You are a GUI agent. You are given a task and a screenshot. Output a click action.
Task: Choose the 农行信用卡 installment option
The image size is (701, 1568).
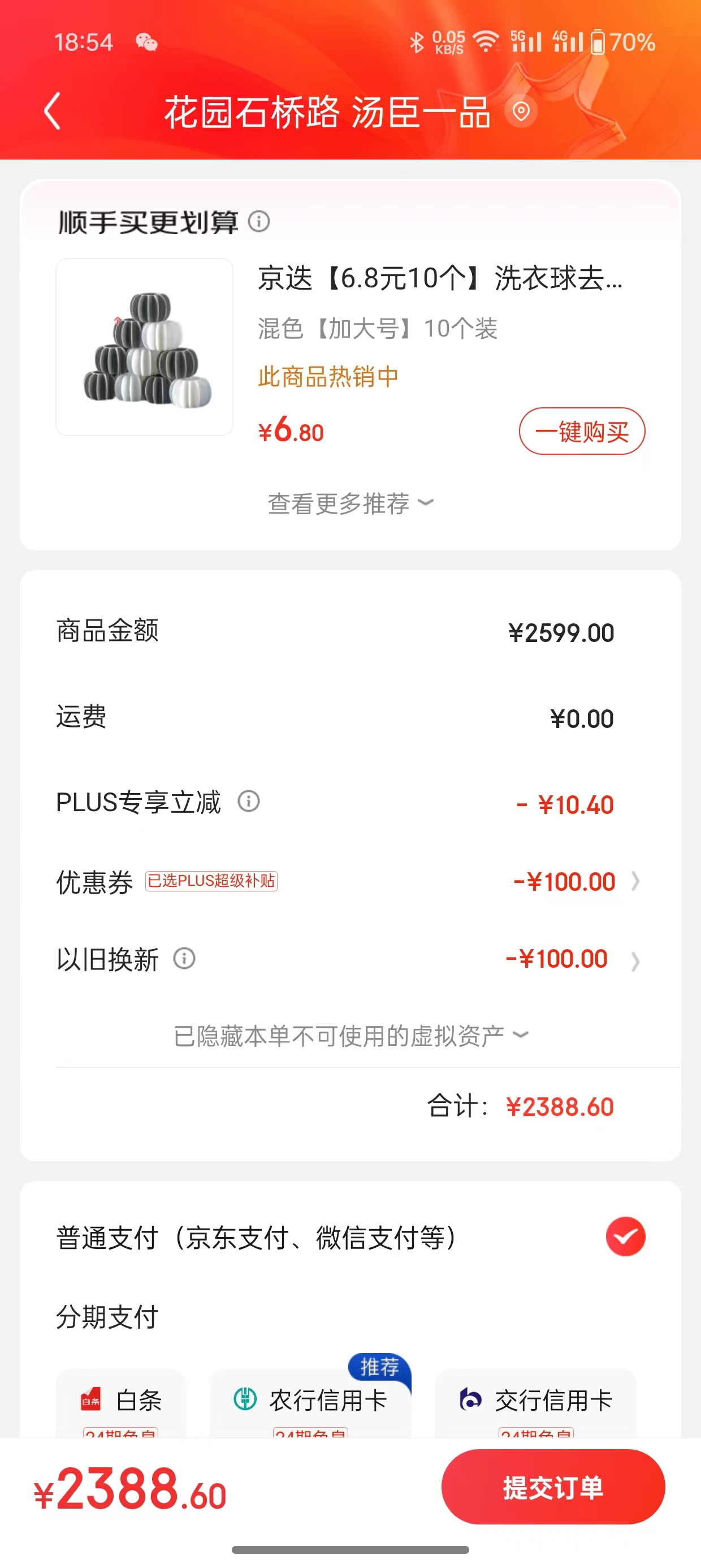click(x=311, y=1401)
